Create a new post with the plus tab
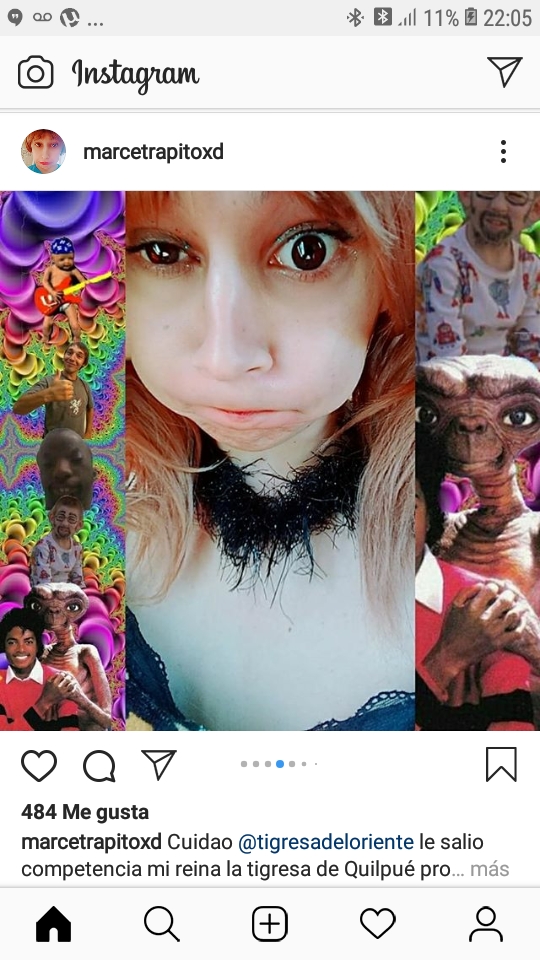Image resolution: width=540 pixels, height=960 pixels. 270,924
